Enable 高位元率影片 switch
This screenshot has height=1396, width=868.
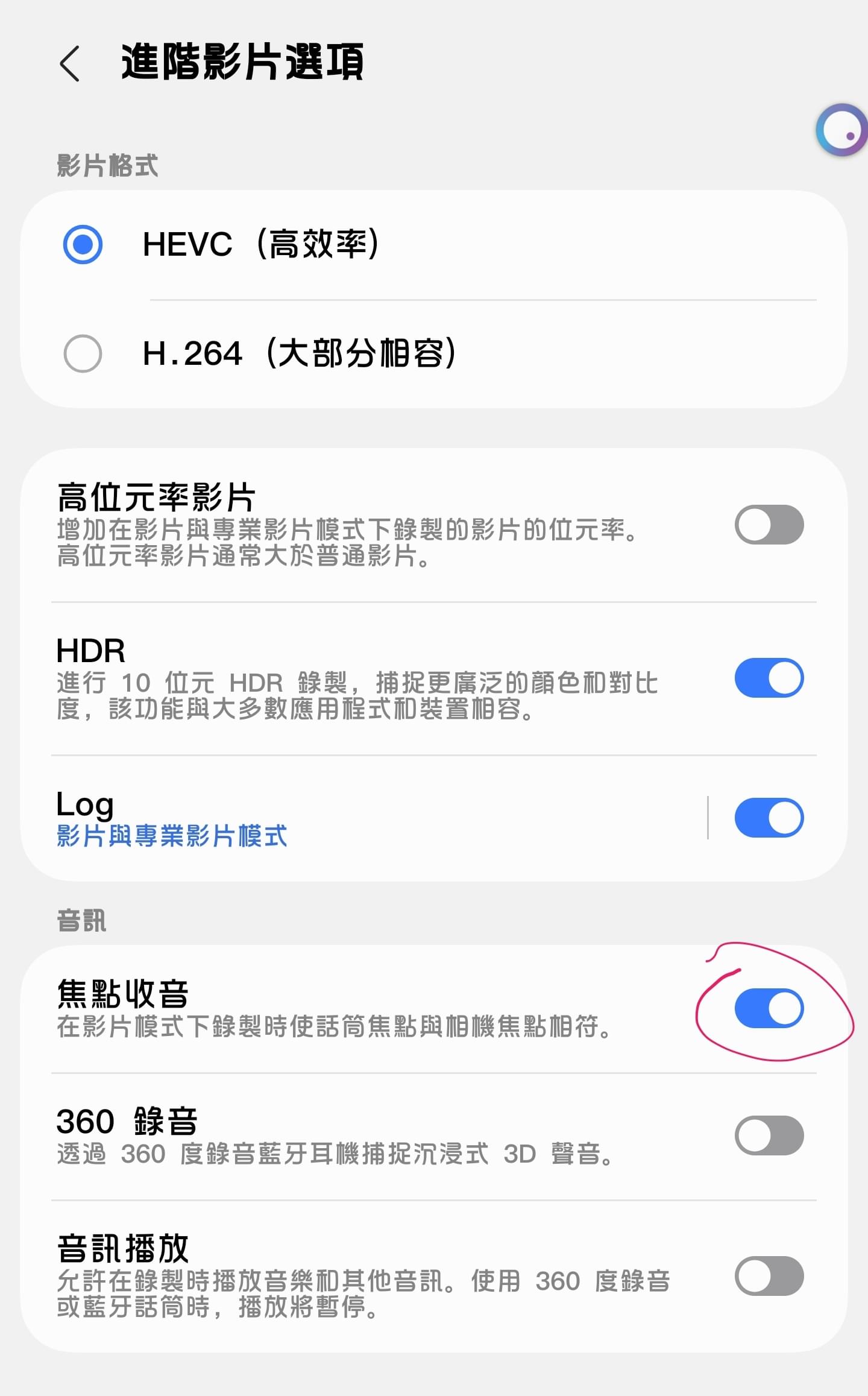coord(769,525)
